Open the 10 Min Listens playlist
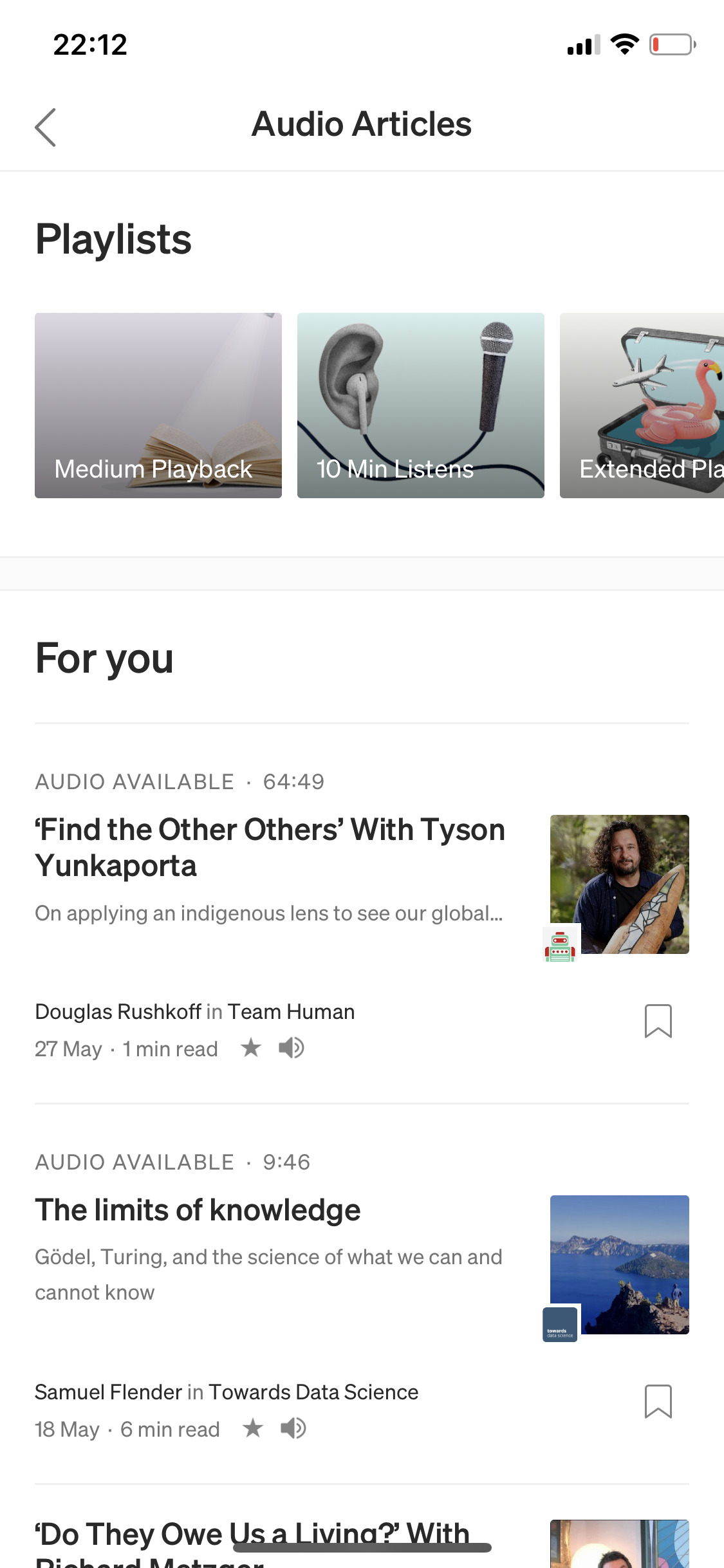The width and height of the screenshot is (724, 1568). (x=420, y=406)
